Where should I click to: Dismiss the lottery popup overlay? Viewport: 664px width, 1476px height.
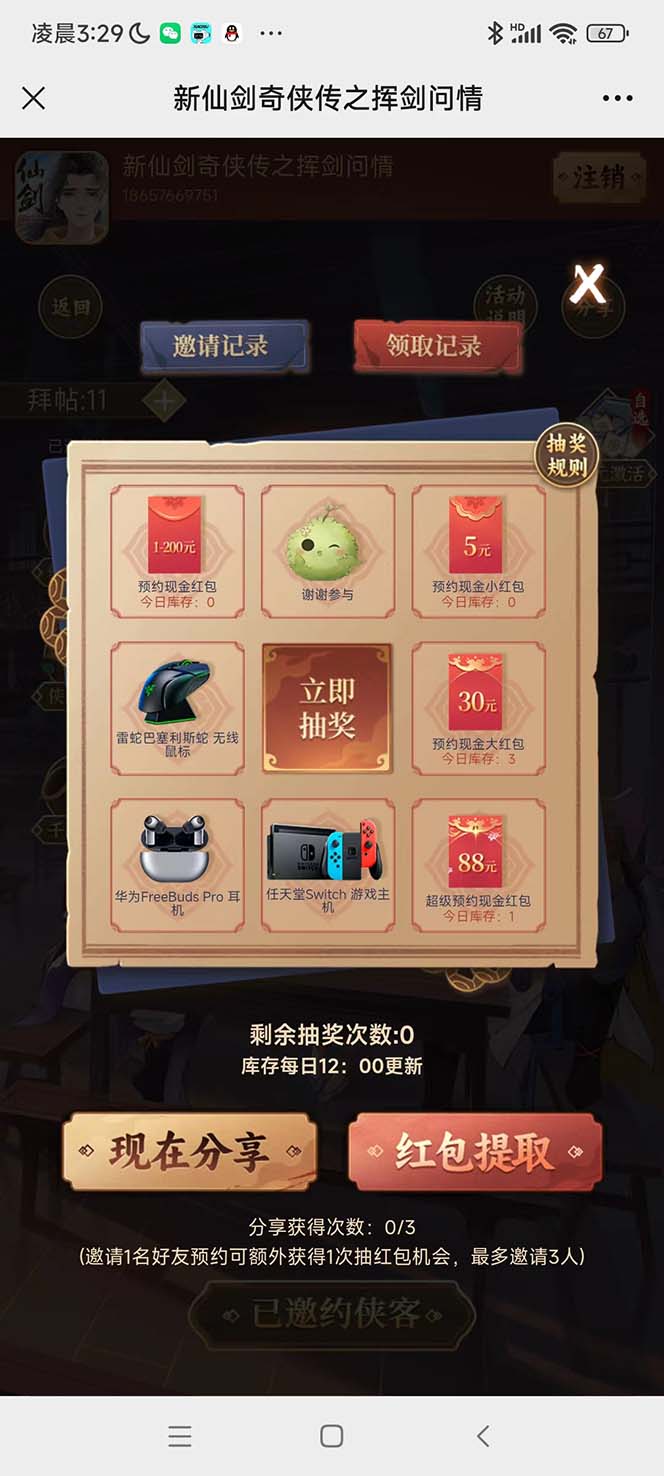coord(587,285)
